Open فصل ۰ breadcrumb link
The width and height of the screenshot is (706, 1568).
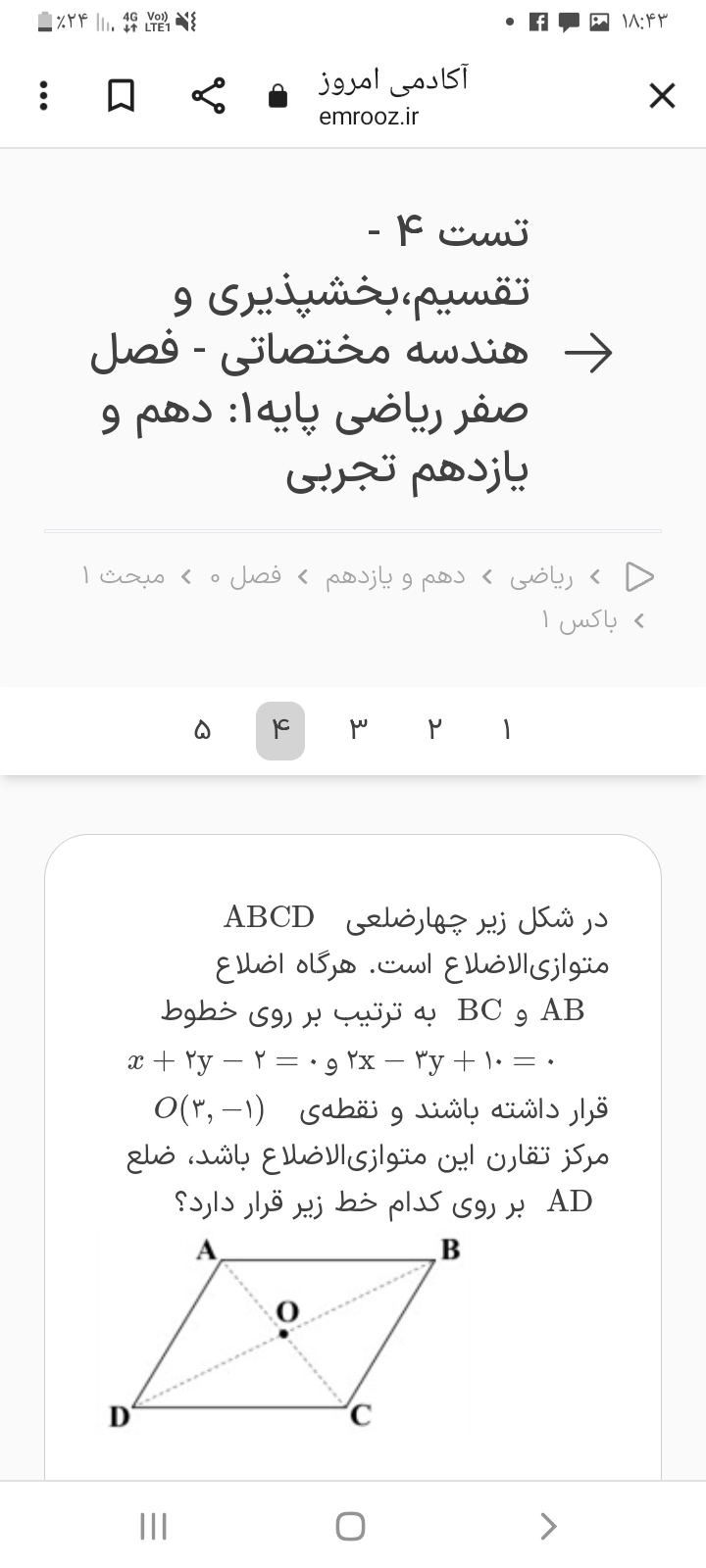coord(245,576)
